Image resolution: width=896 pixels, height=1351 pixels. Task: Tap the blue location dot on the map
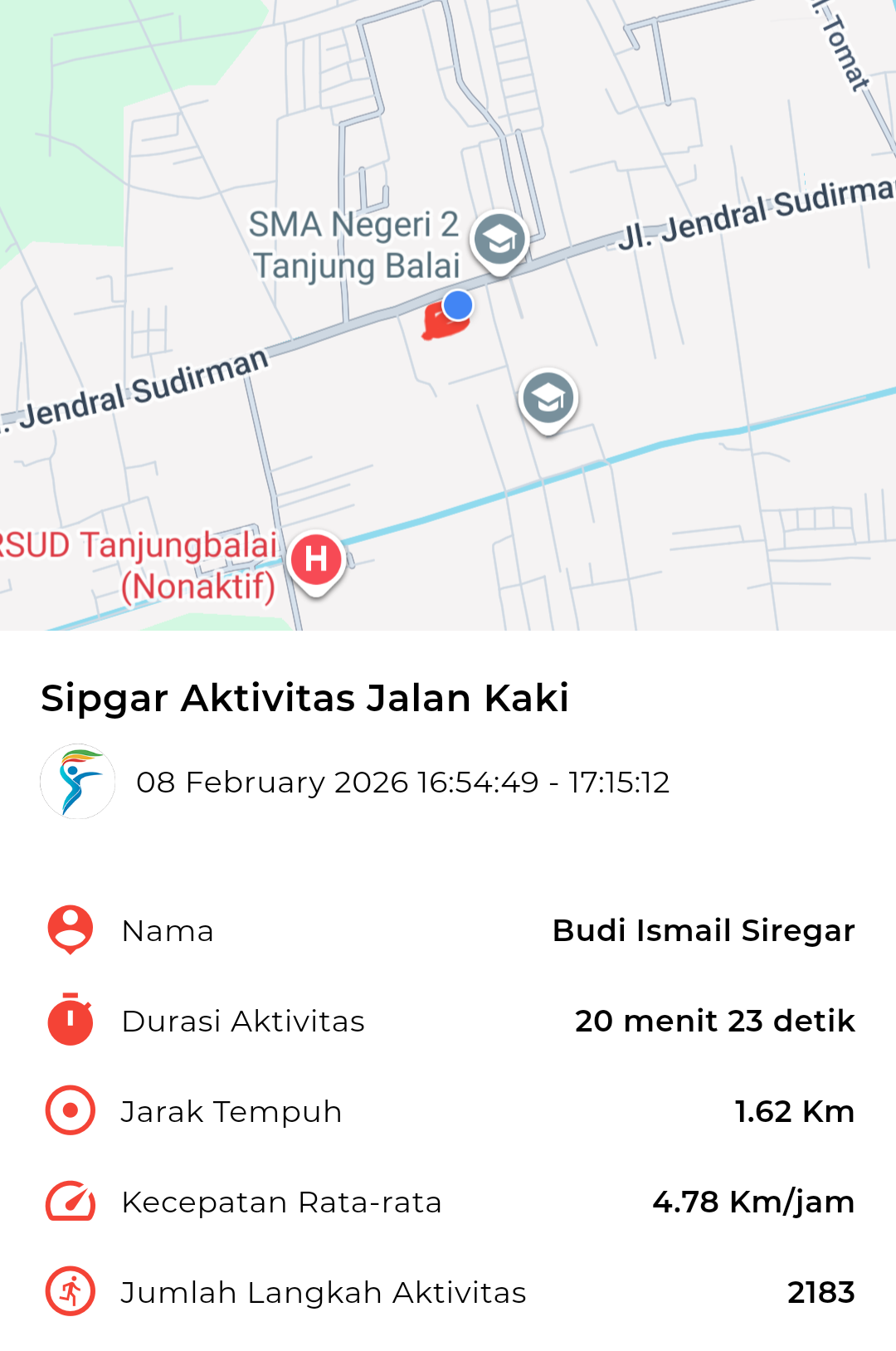[458, 305]
